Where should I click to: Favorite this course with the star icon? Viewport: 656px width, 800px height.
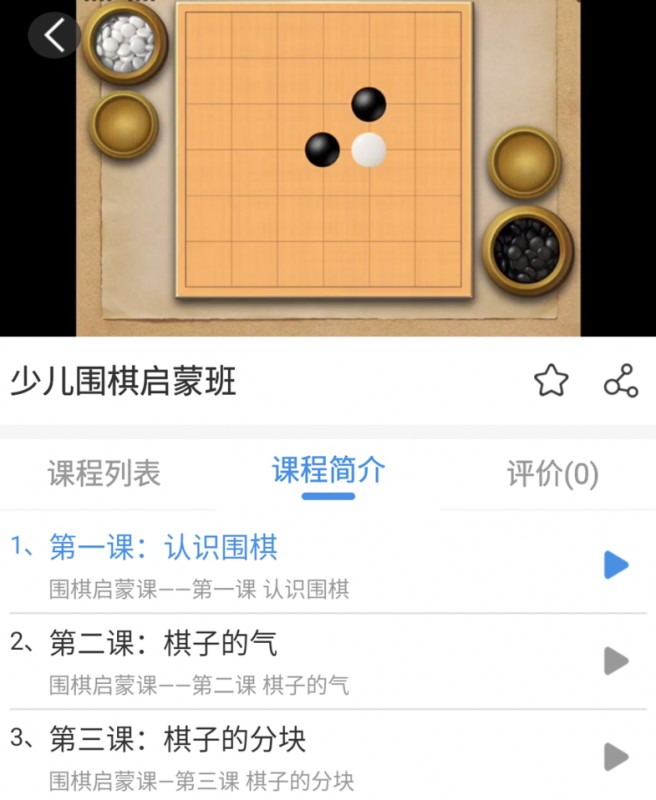[551, 381]
